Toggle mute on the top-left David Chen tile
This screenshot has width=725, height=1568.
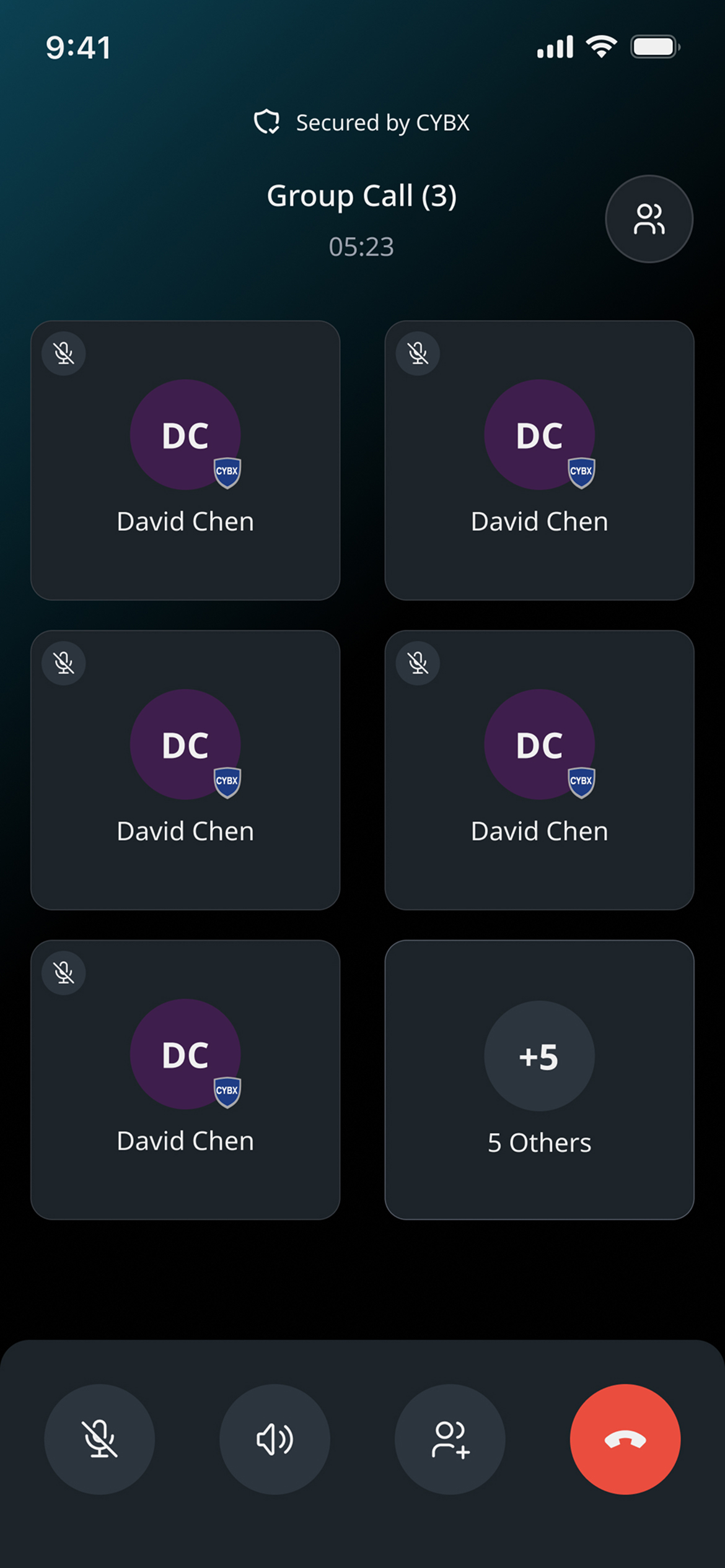pyautogui.click(x=64, y=353)
